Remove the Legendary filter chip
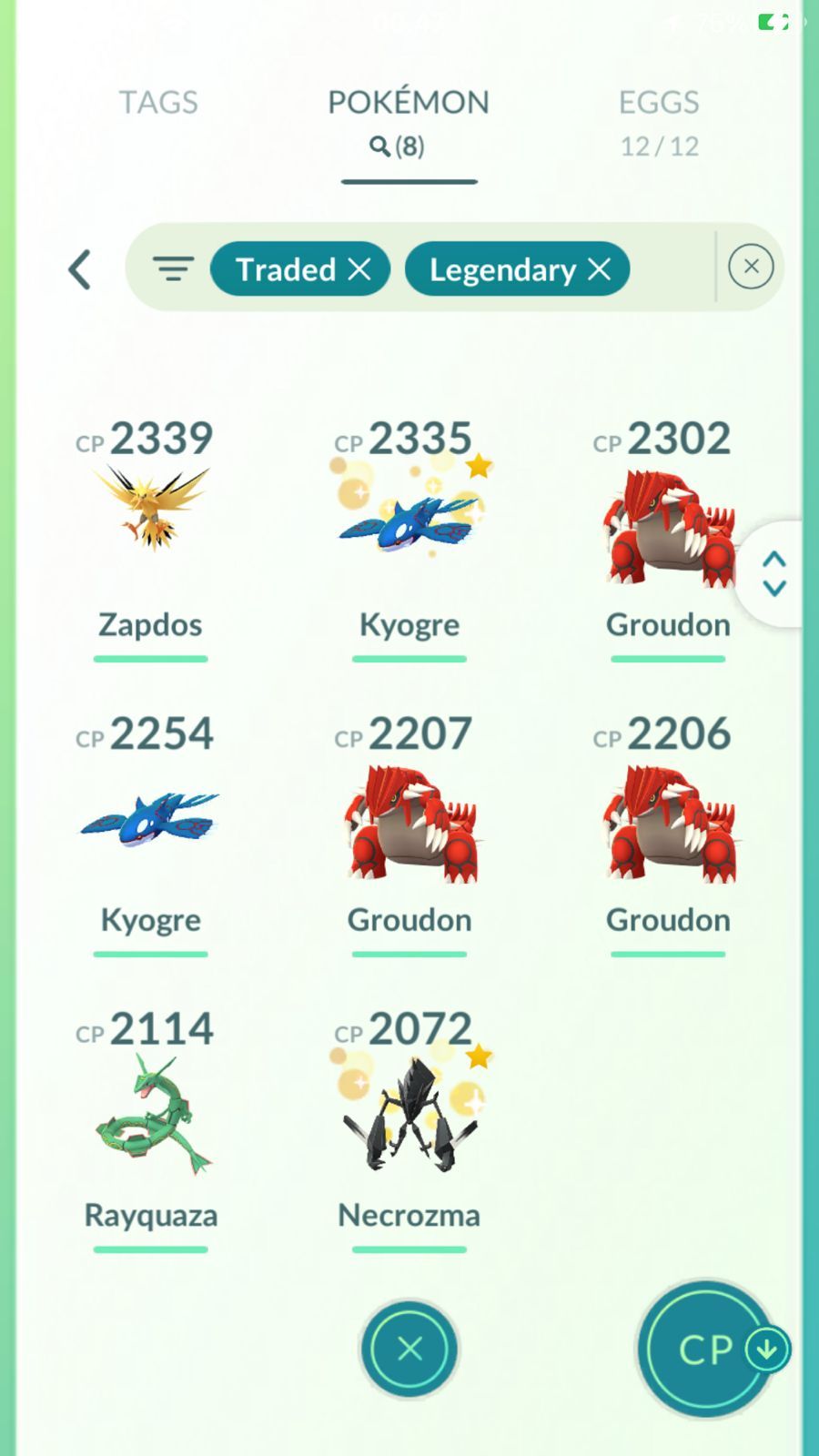The width and height of the screenshot is (819, 1456). coord(600,269)
